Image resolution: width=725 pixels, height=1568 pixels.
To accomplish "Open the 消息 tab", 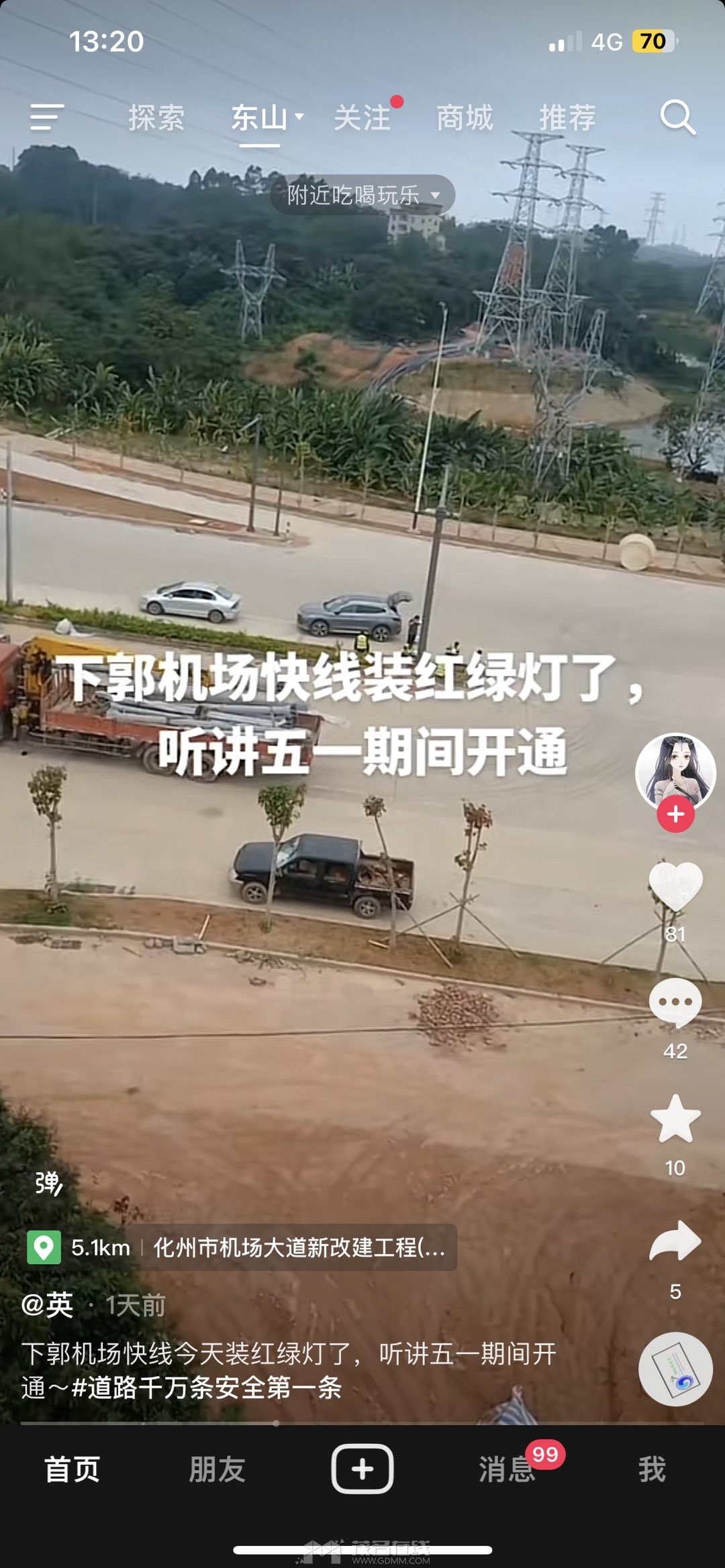I will point(507,1469).
